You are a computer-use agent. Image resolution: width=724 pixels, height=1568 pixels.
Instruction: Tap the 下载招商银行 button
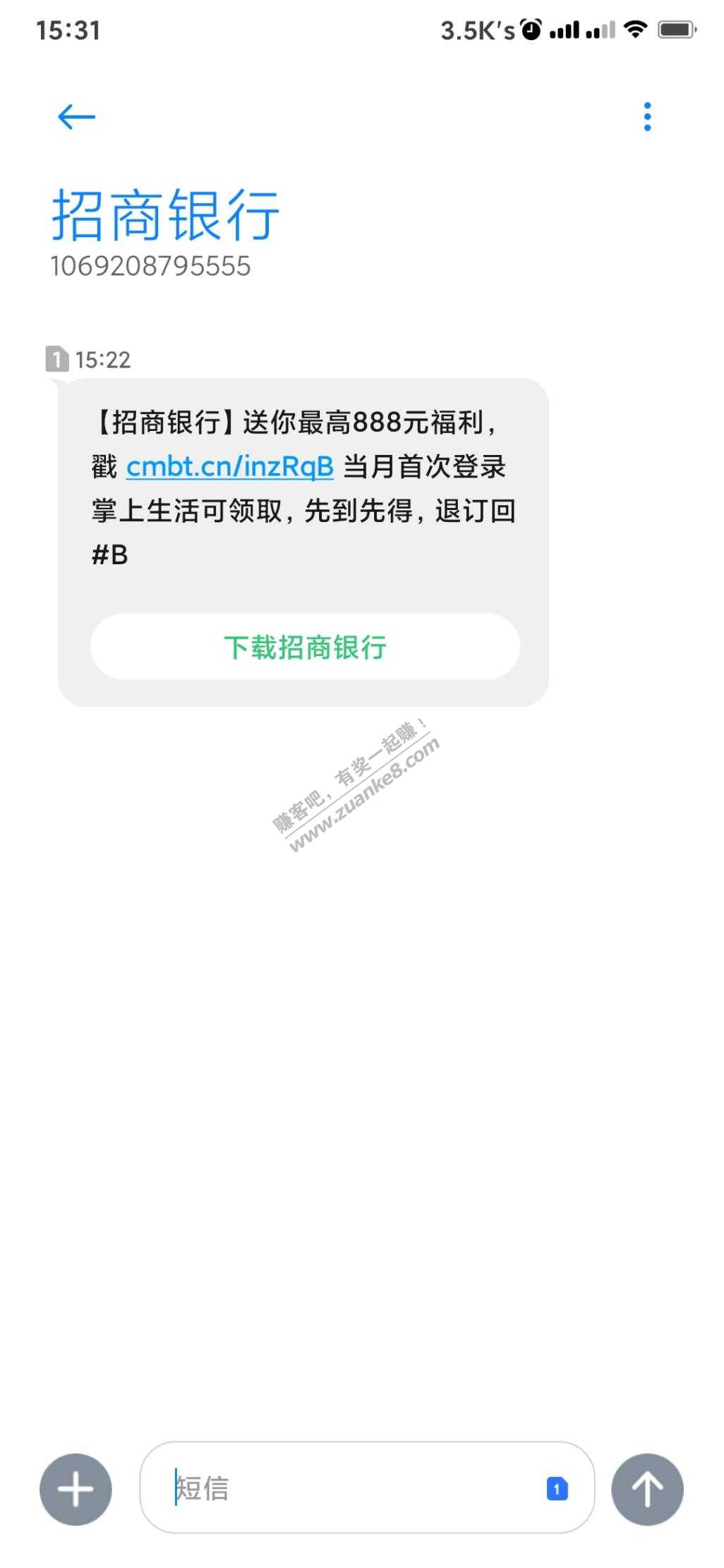(305, 646)
